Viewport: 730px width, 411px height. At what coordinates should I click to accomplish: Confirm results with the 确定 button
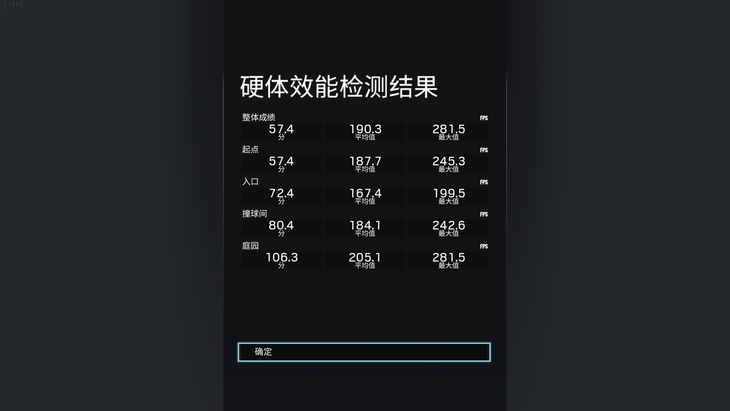pos(364,352)
